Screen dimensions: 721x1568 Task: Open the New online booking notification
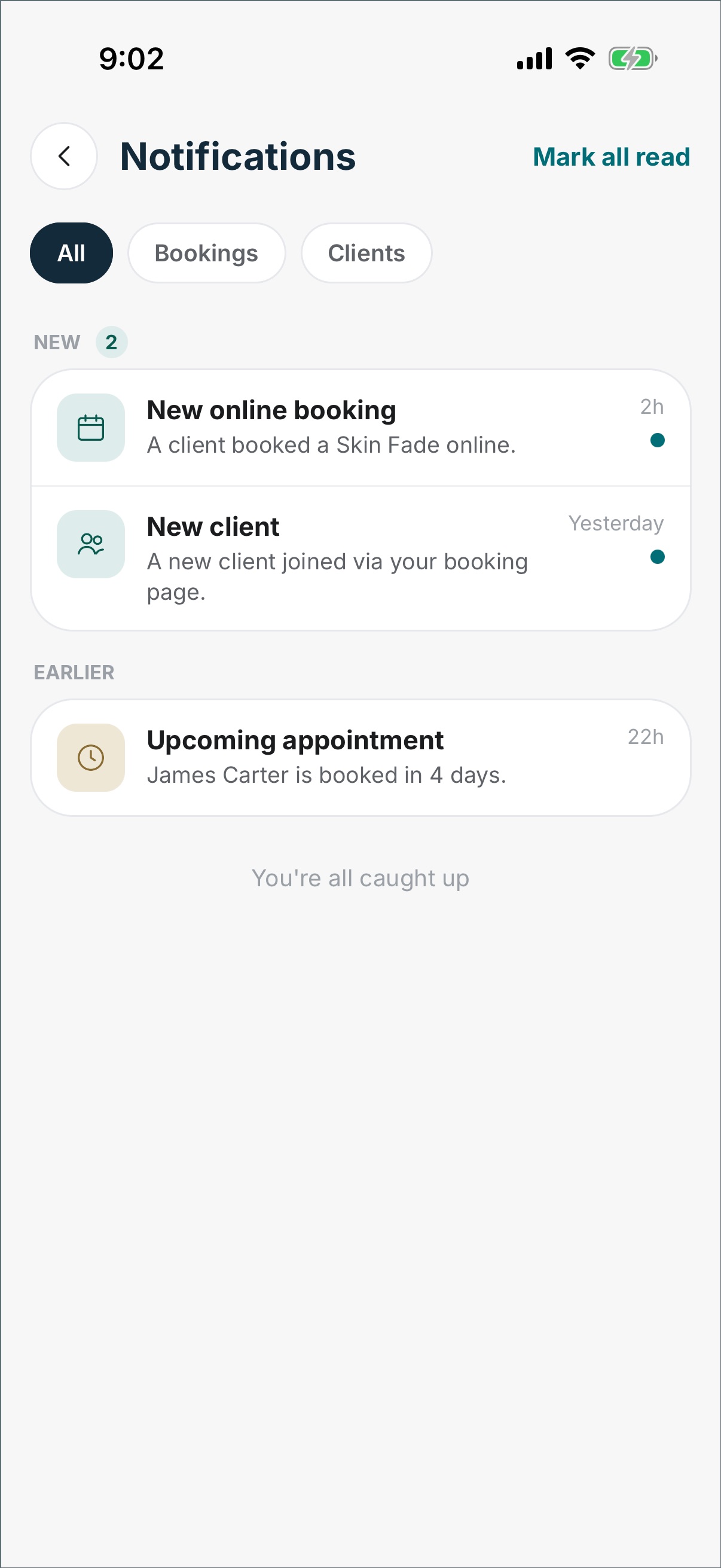click(x=361, y=428)
